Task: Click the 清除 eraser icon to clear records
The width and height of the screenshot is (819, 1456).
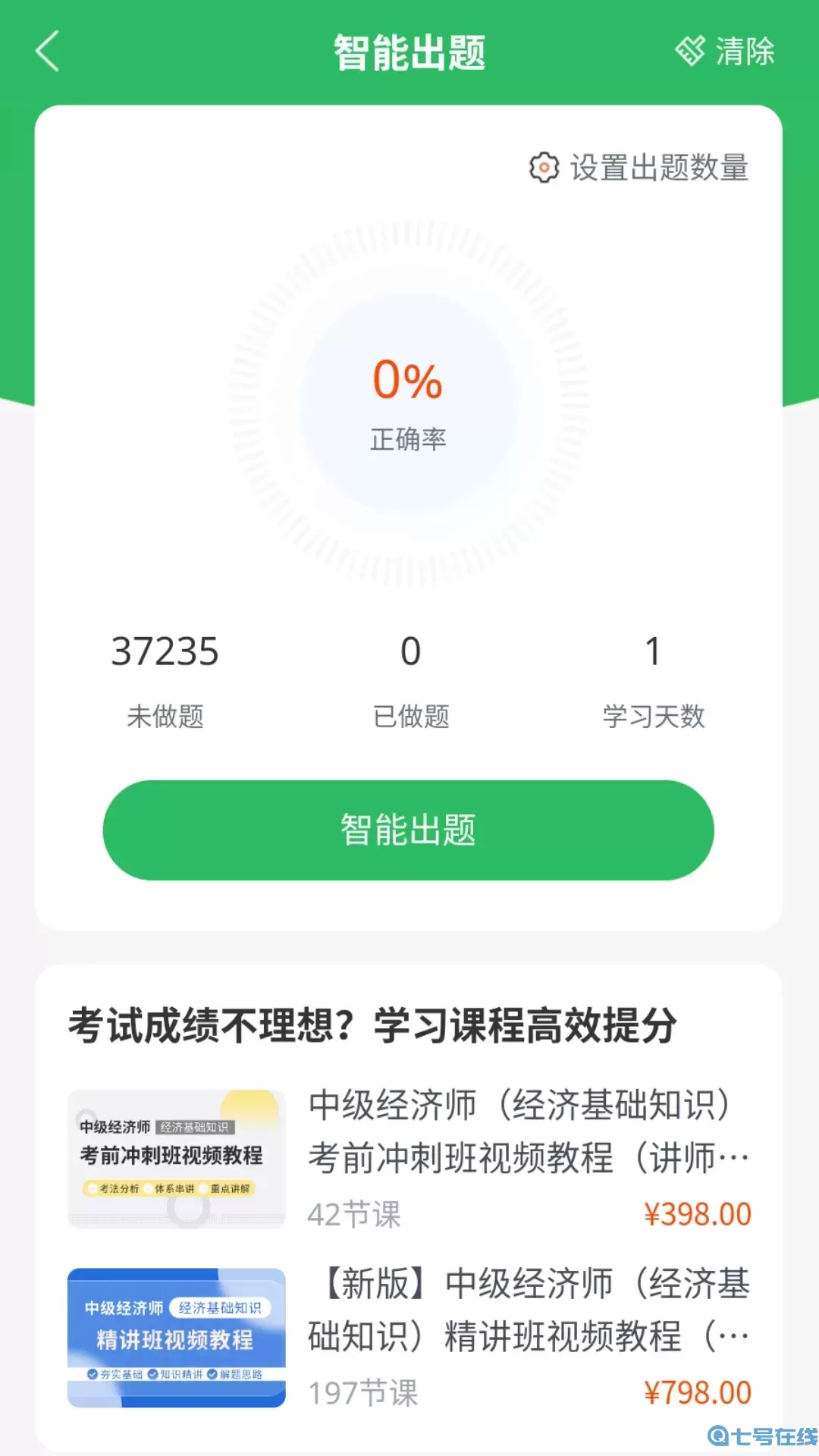Action: (690, 52)
